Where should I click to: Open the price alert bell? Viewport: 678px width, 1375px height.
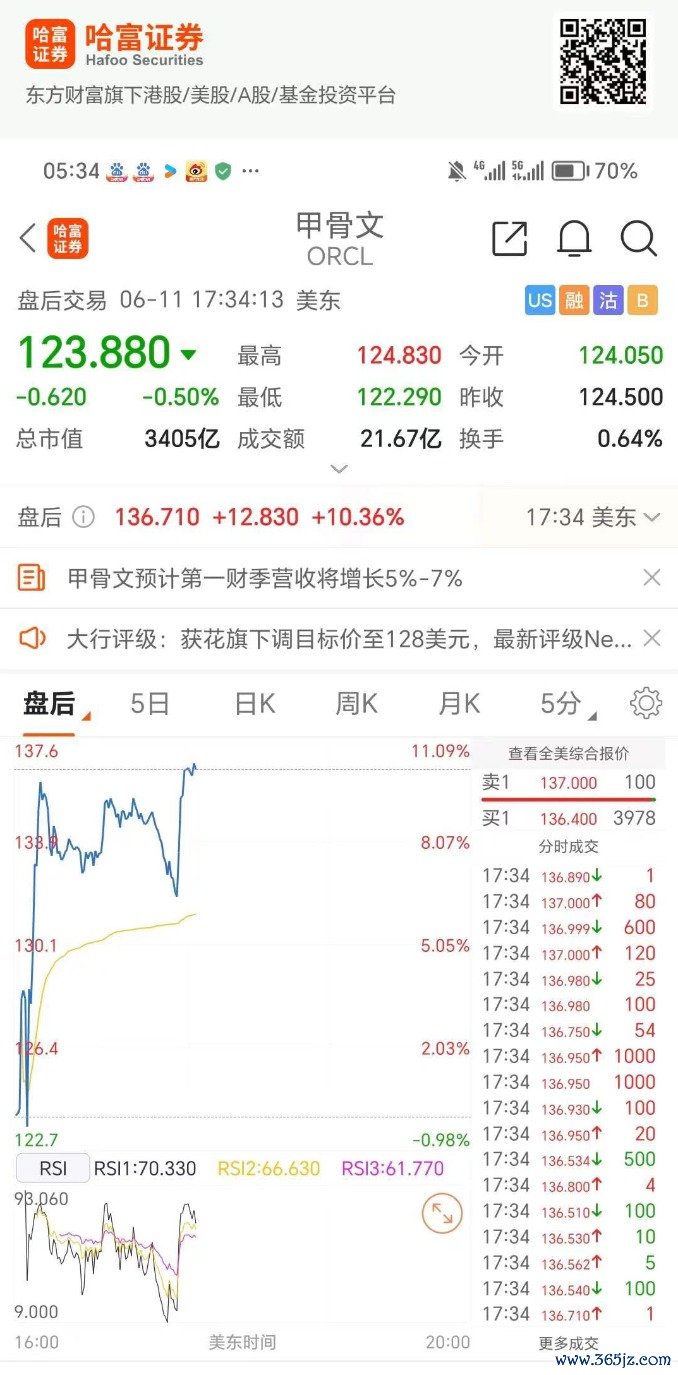tap(574, 238)
